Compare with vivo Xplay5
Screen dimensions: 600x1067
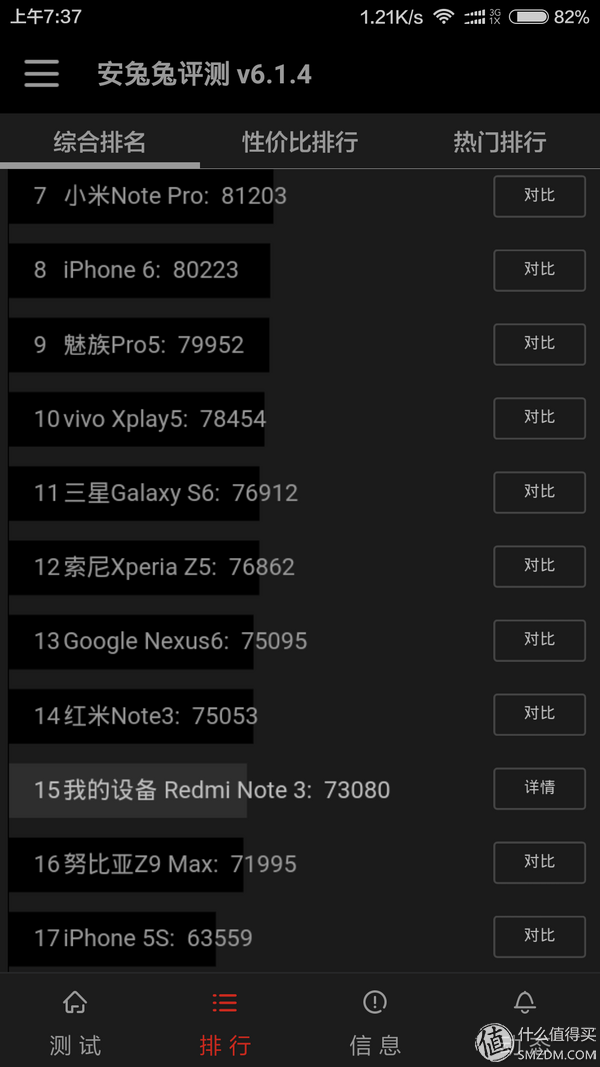(x=539, y=418)
